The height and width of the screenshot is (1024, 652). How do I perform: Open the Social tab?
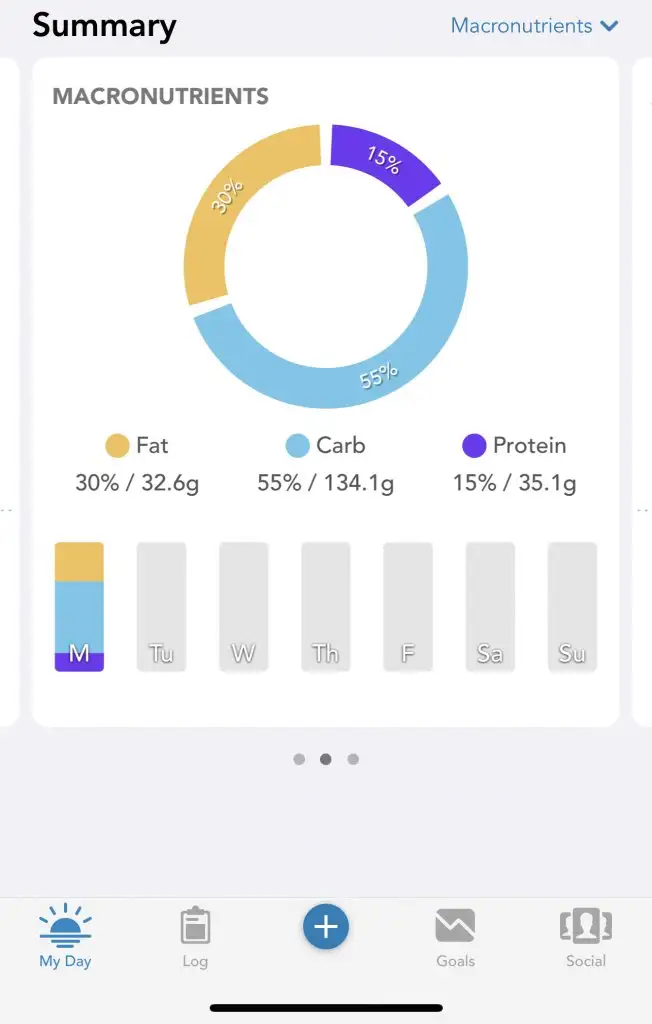[x=585, y=936]
